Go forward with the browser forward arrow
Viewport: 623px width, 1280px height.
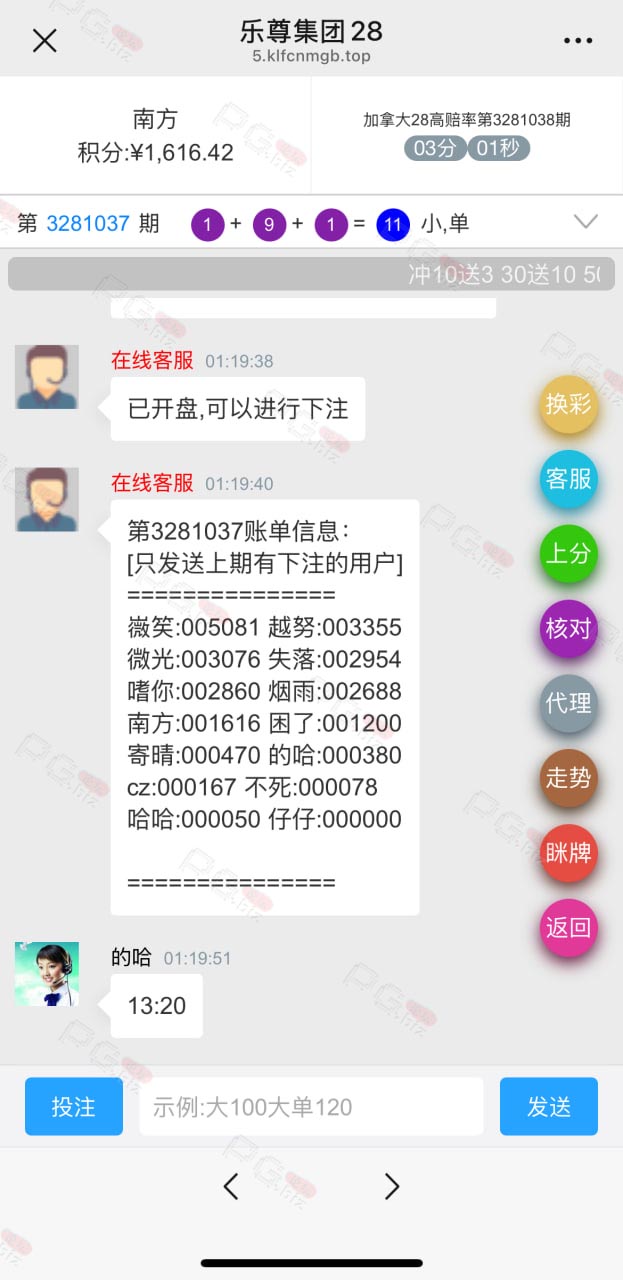[x=392, y=1186]
